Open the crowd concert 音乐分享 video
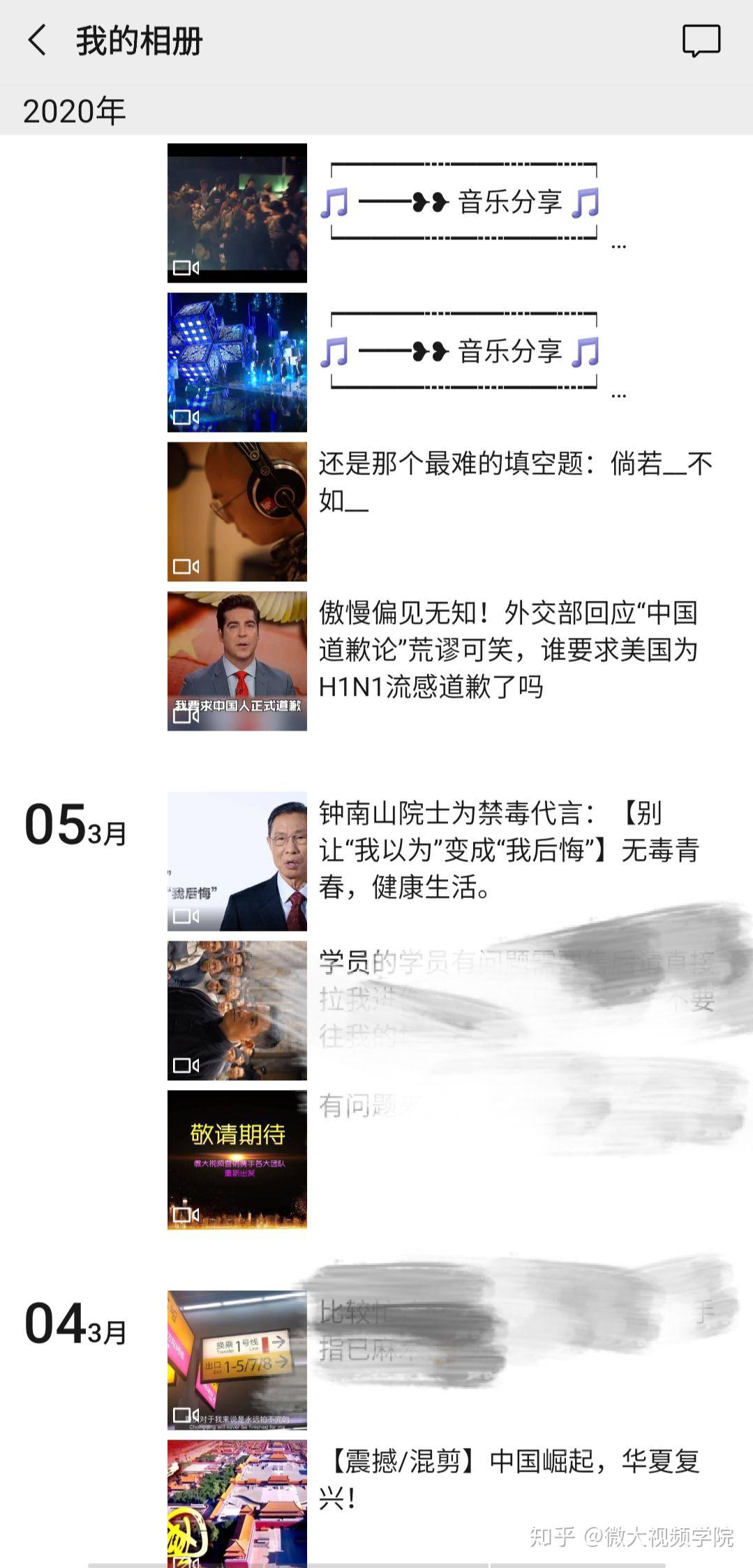 tap(237, 213)
